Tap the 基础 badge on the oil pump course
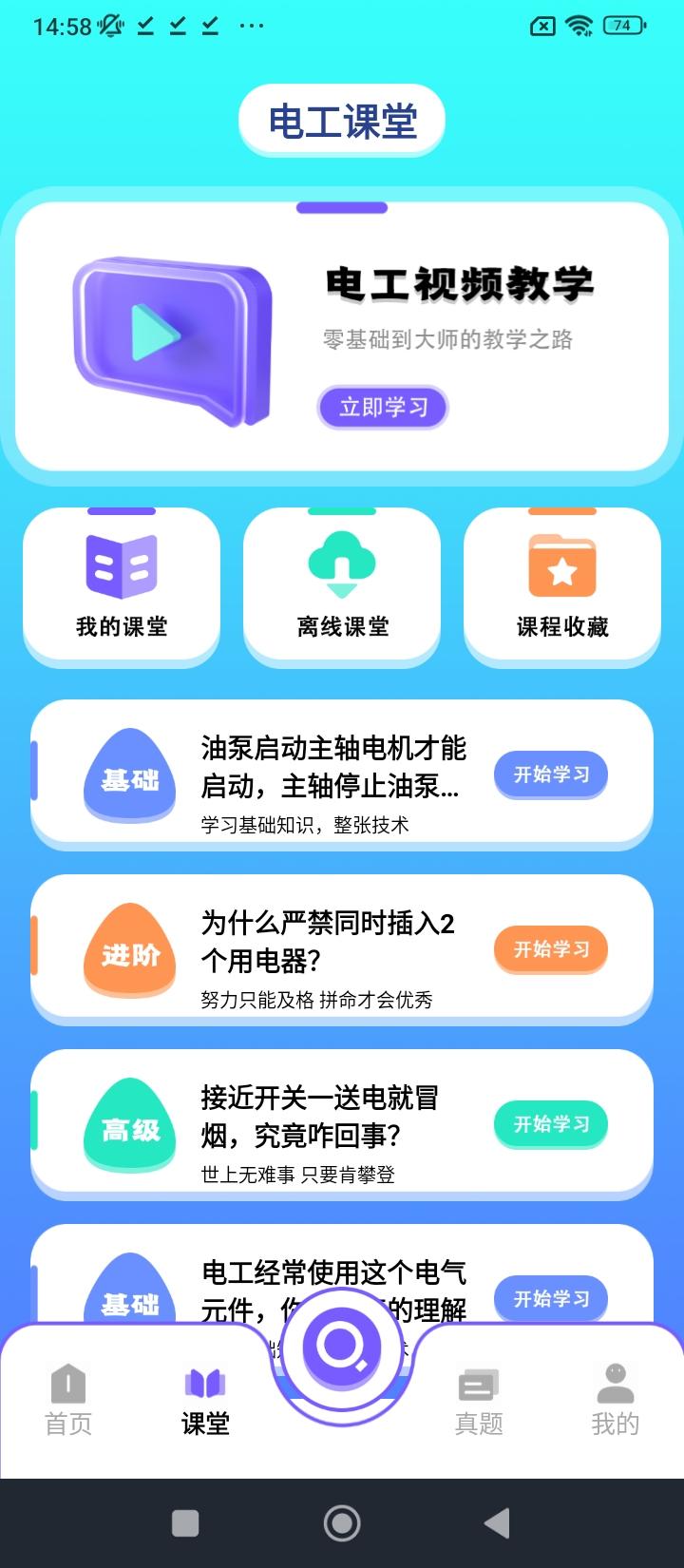Image resolution: width=684 pixels, height=1568 pixels. [129, 777]
